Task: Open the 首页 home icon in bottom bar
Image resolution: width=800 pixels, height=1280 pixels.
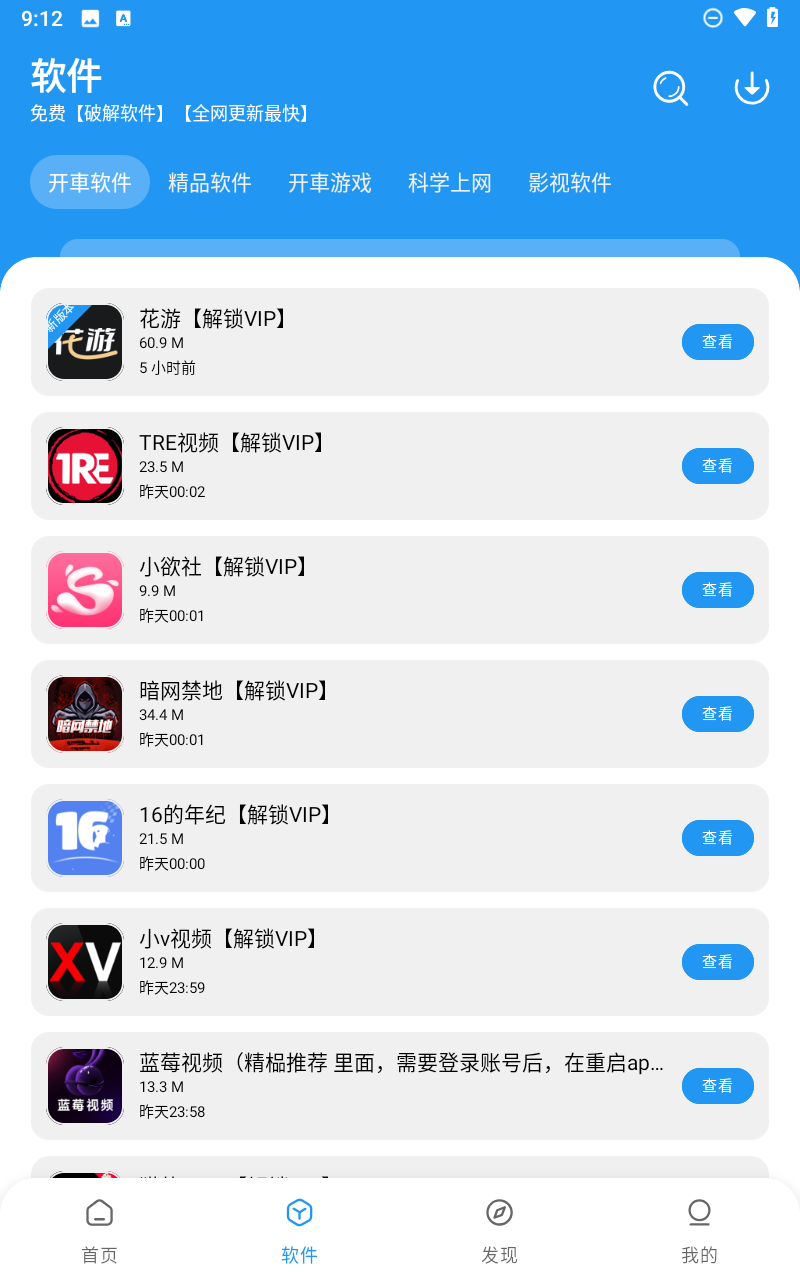Action: [99, 1211]
